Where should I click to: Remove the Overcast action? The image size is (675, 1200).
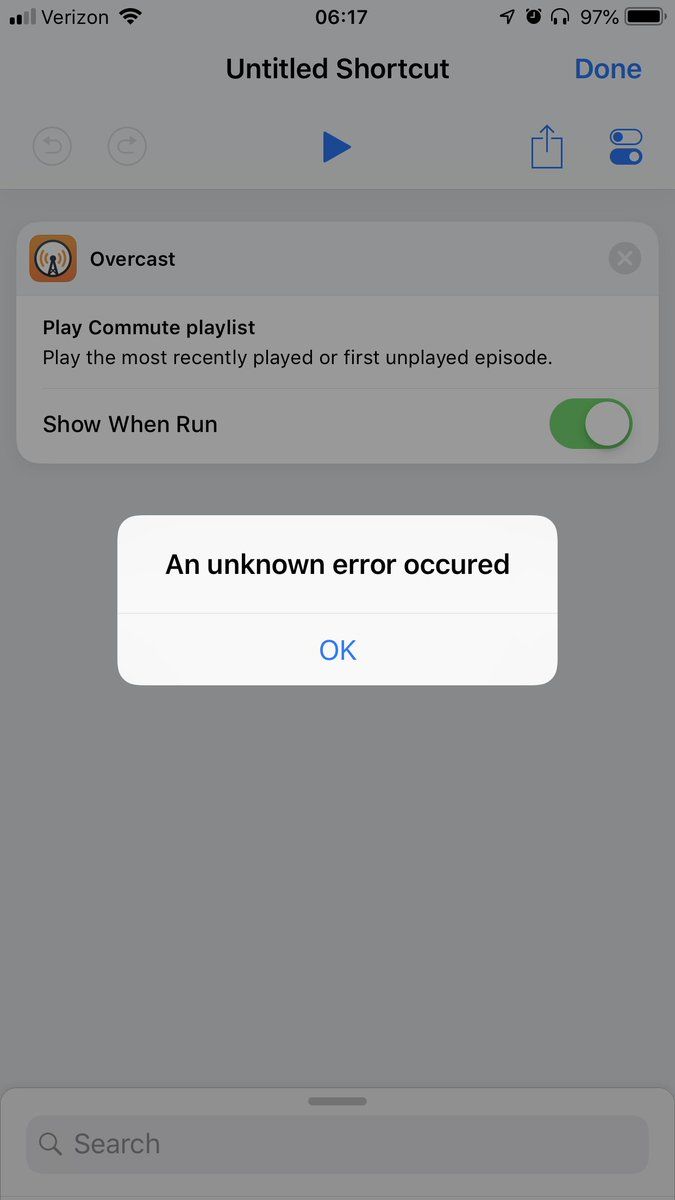click(x=624, y=259)
